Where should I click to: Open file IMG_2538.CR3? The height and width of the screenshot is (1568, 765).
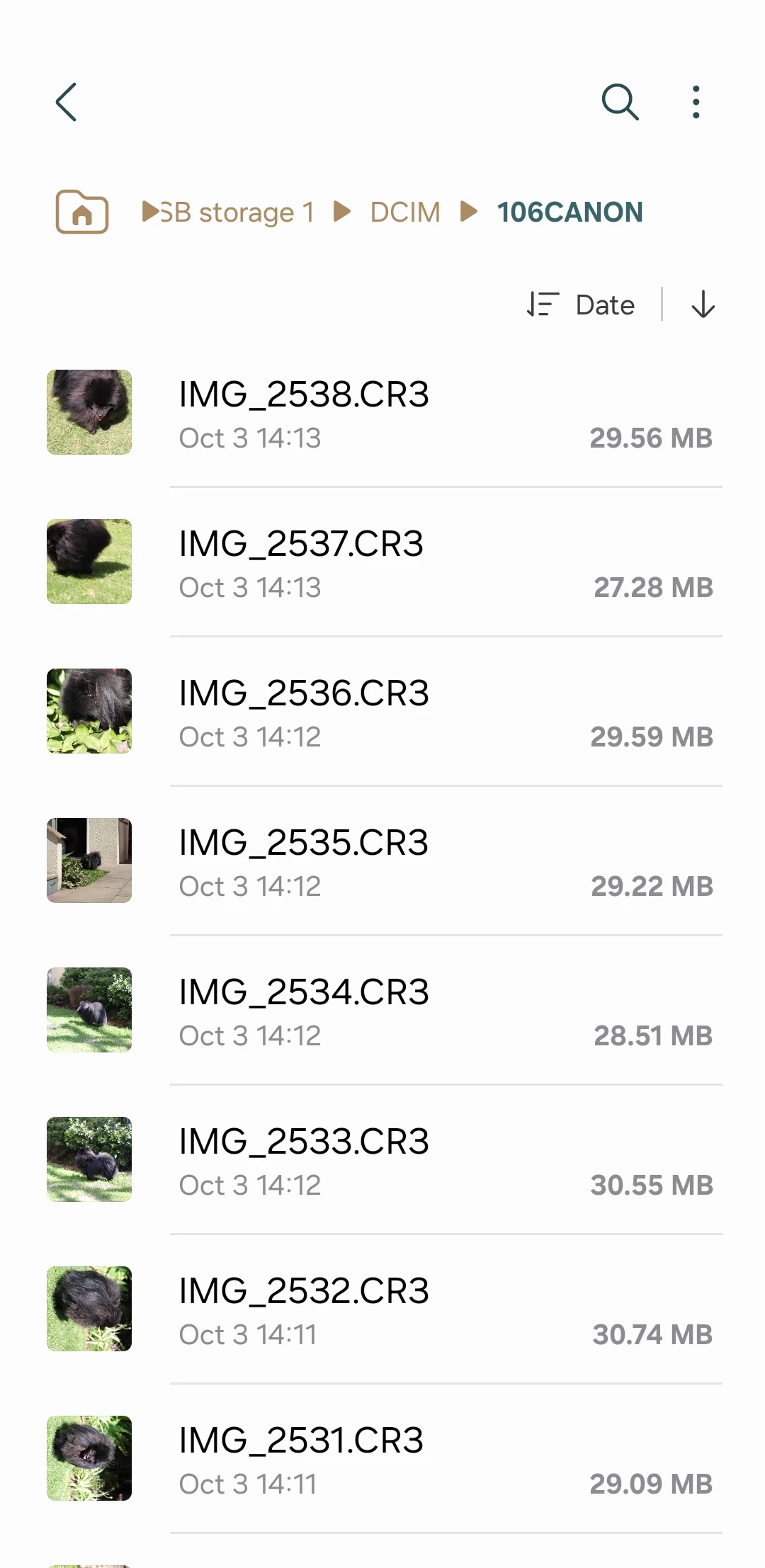[382, 413]
